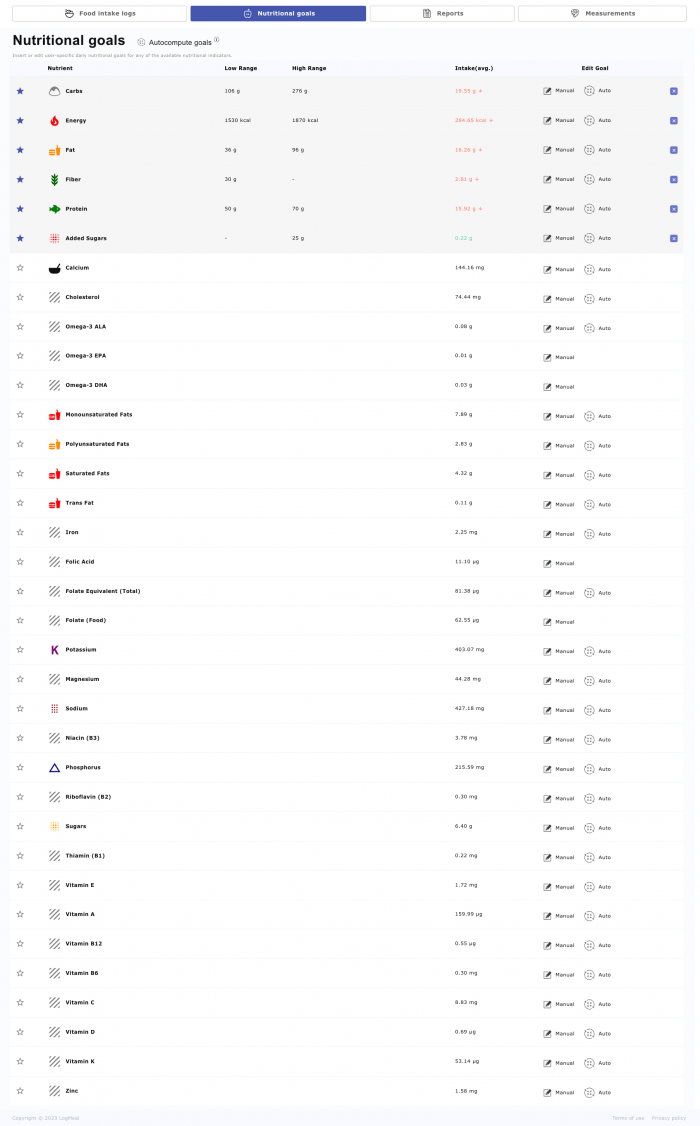
Task: Open the Reports tab
Action: tap(442, 14)
